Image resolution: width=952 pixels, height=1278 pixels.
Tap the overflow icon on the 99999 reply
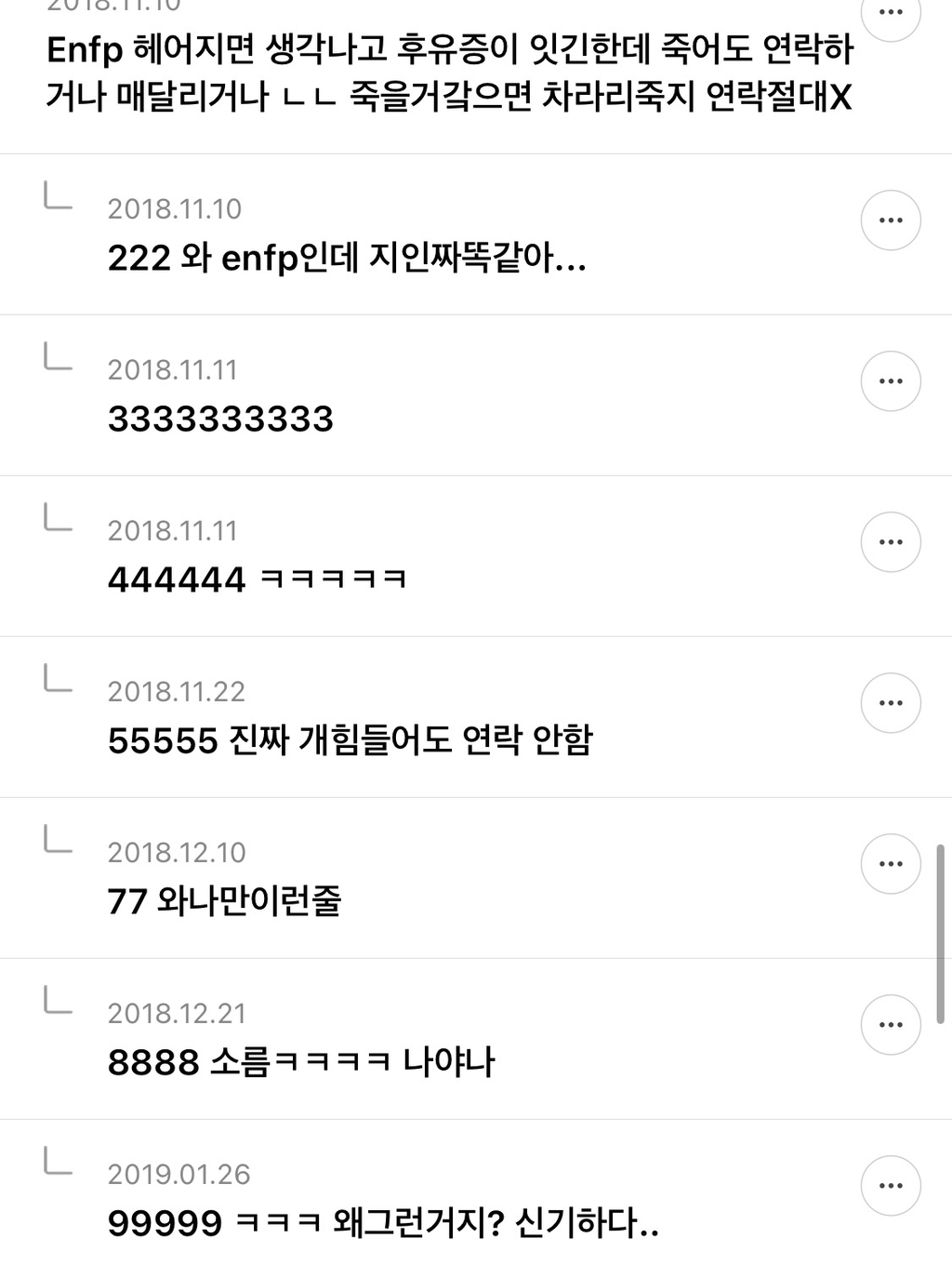pos(891,1186)
